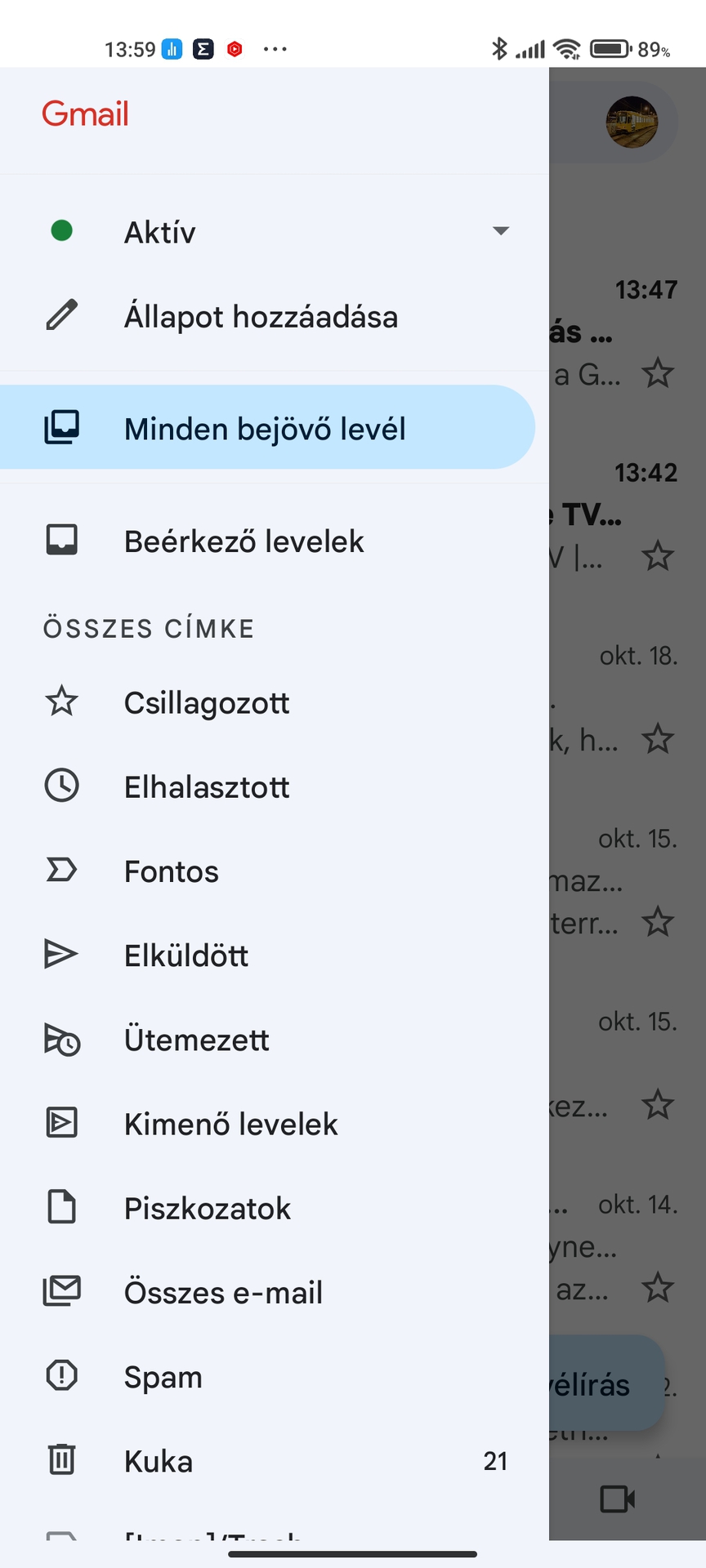Open Kuka trash with 21 items
The image size is (706, 1568).
(159, 1460)
